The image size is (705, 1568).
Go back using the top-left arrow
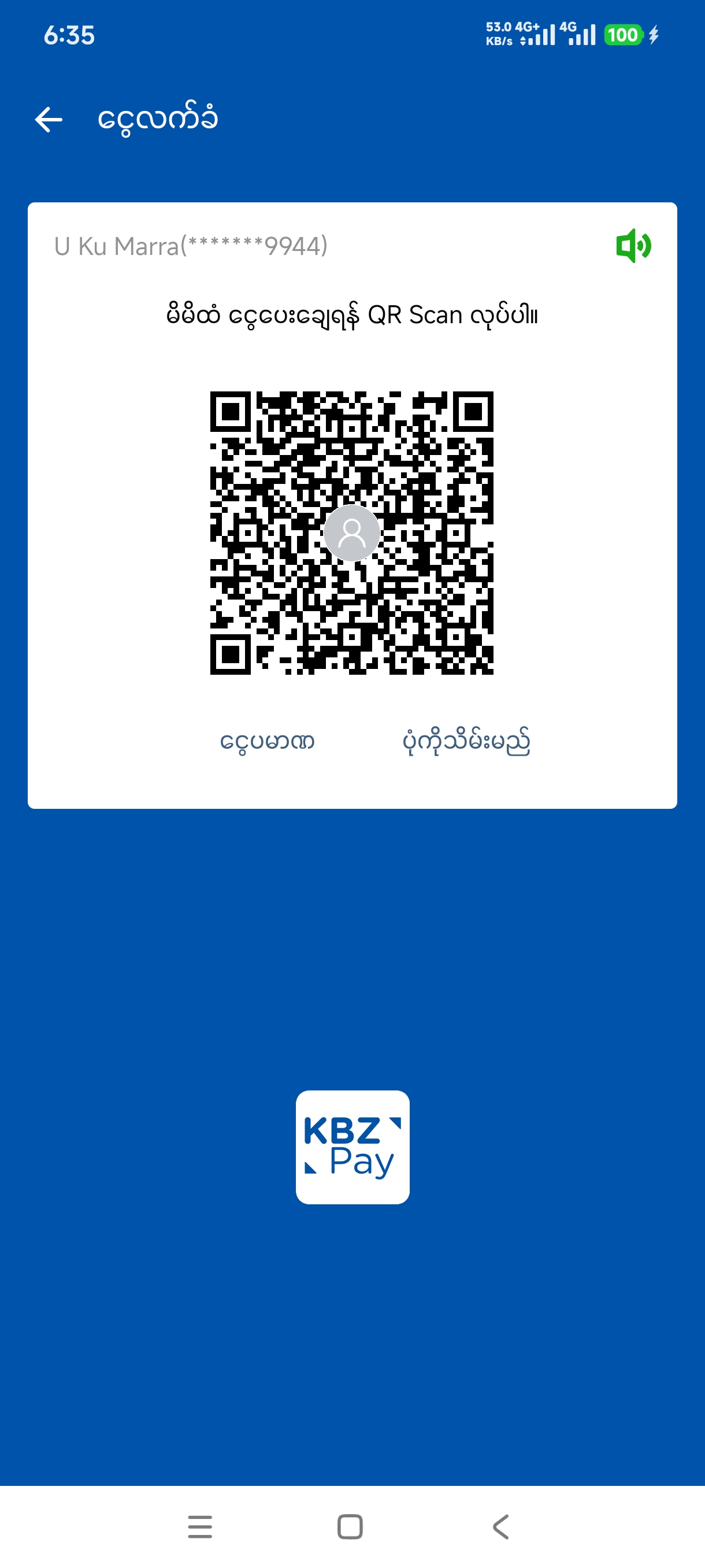point(49,119)
